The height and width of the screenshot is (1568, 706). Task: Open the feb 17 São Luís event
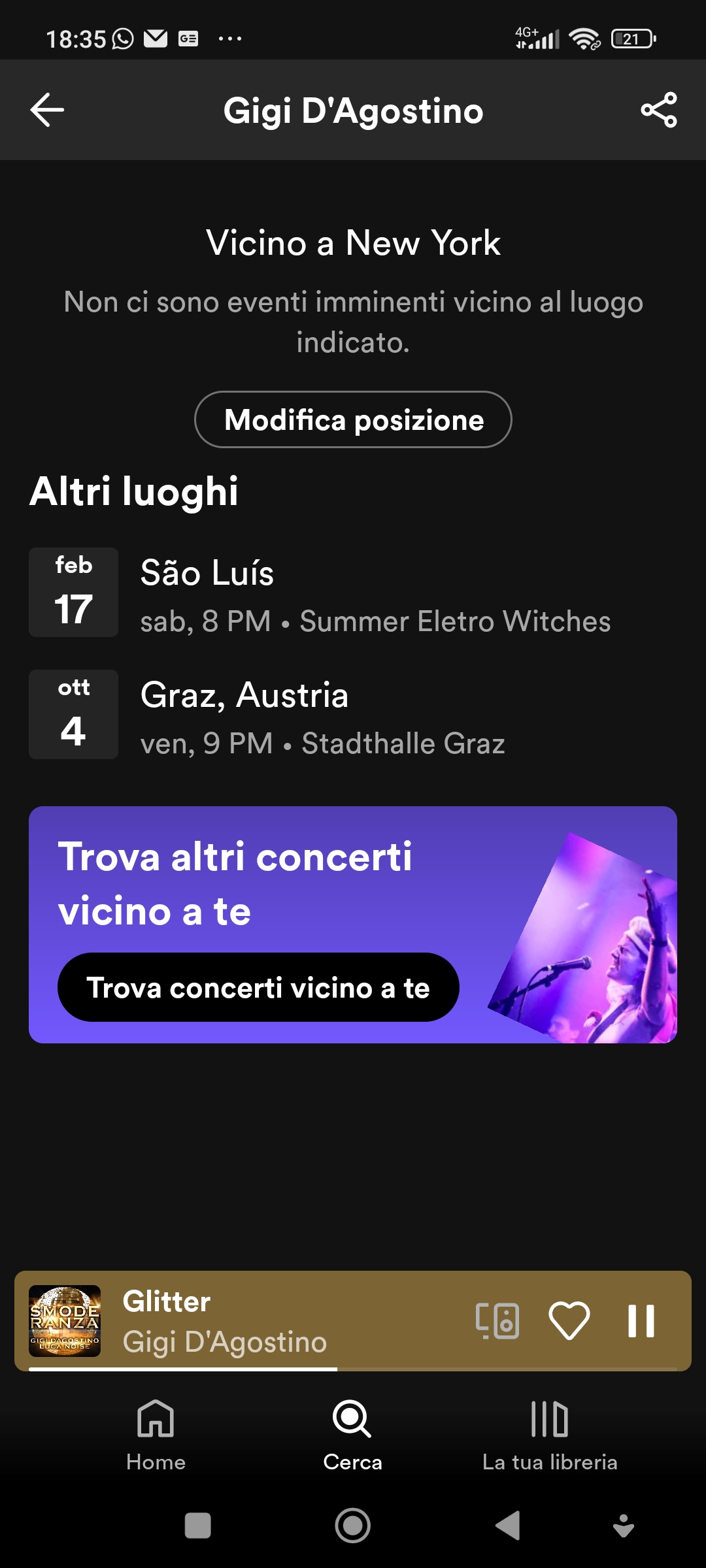(353, 593)
